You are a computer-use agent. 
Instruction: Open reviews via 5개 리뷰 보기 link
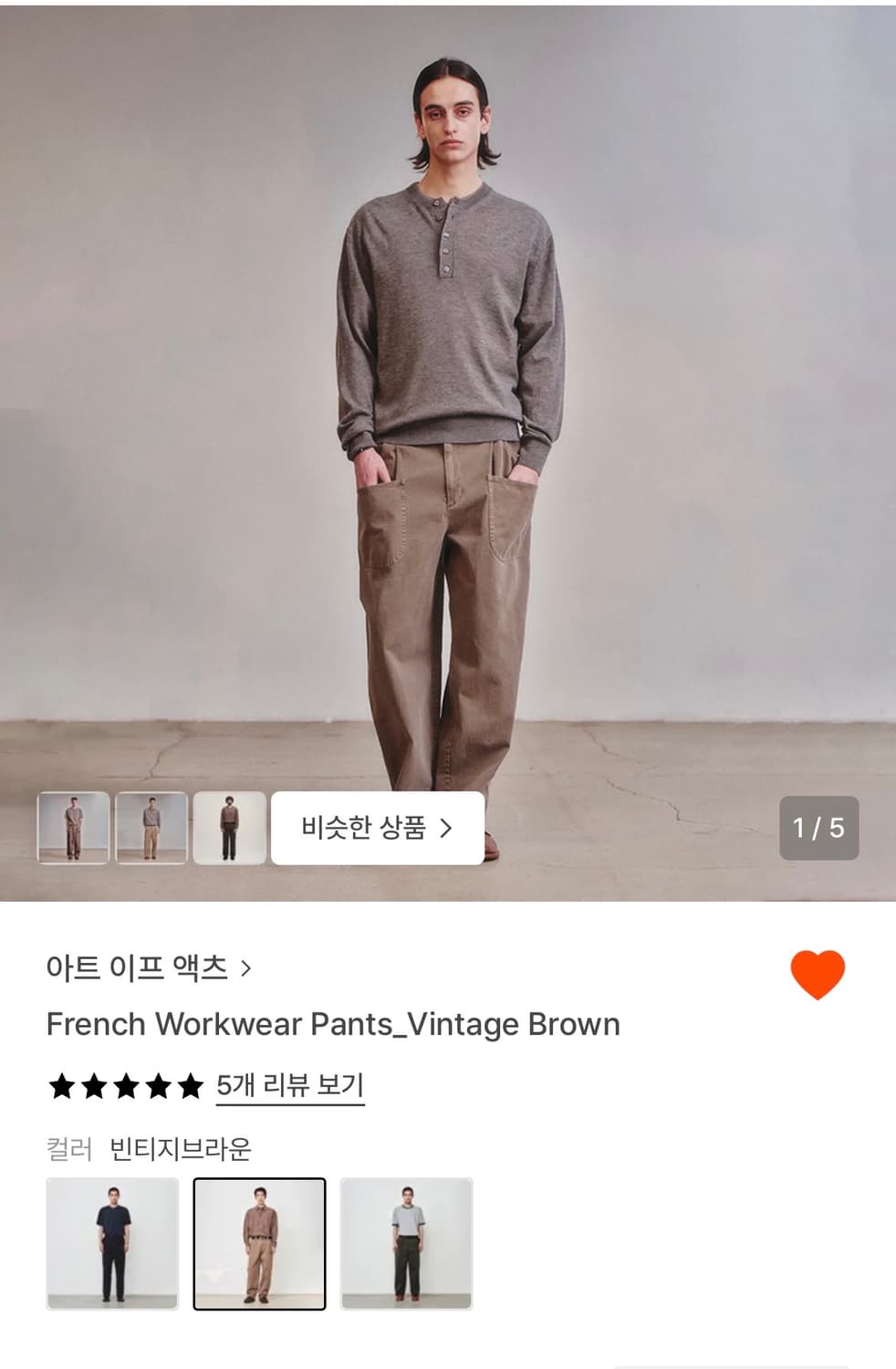point(290,1083)
